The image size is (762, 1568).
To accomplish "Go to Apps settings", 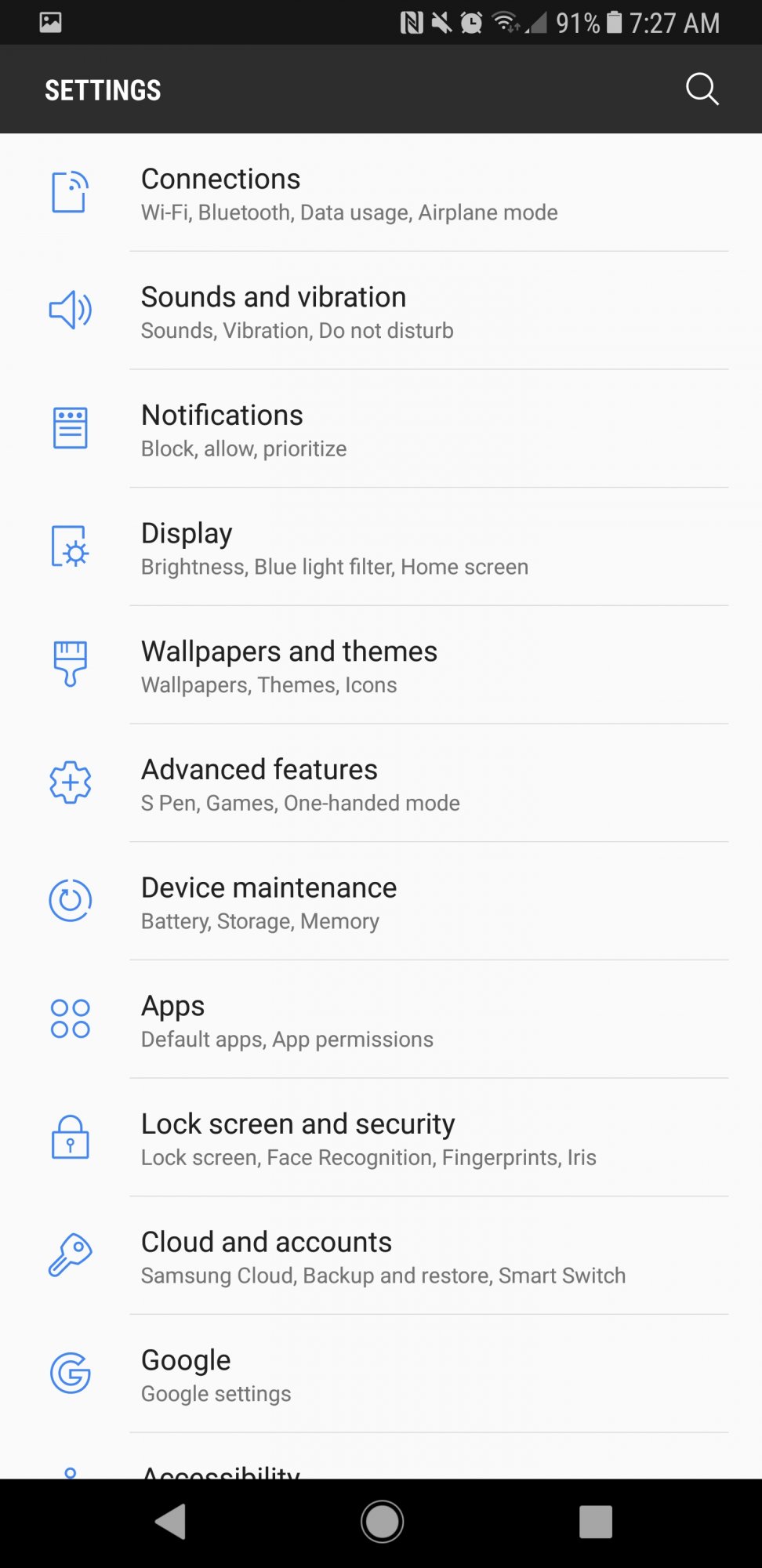I will pos(381,1020).
